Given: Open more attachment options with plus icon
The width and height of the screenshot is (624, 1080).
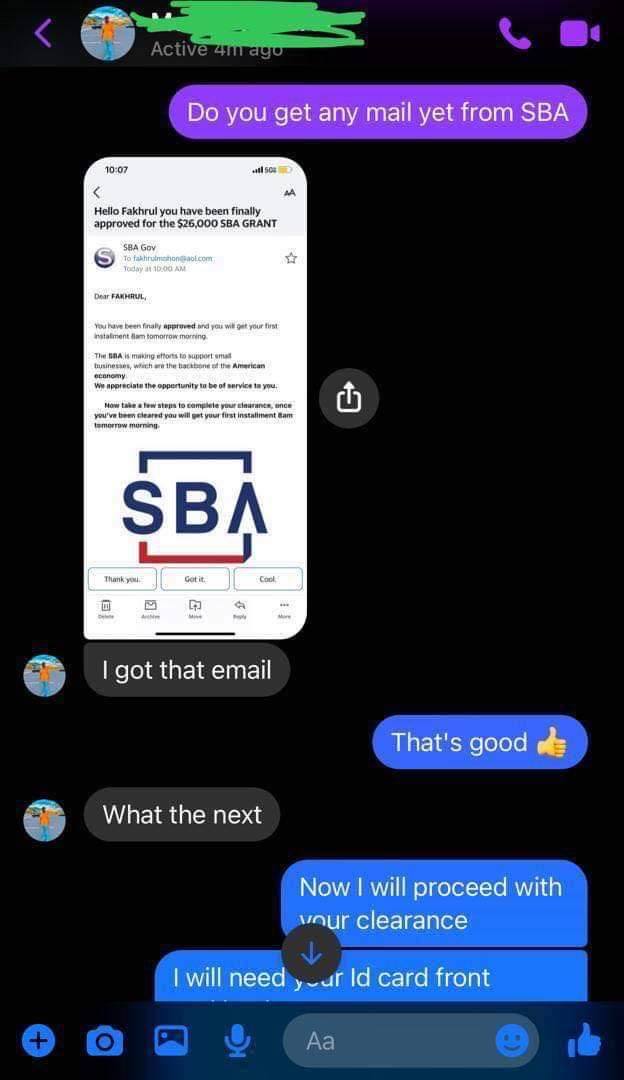Looking at the screenshot, I should pyautogui.click(x=38, y=1041).
